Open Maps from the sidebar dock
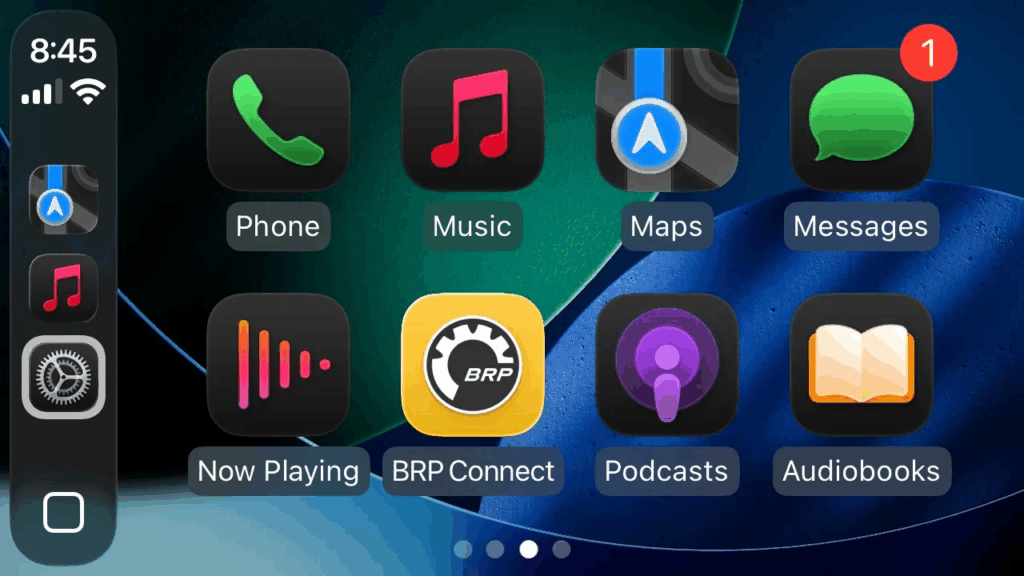This screenshot has height=576, width=1024. (63, 199)
